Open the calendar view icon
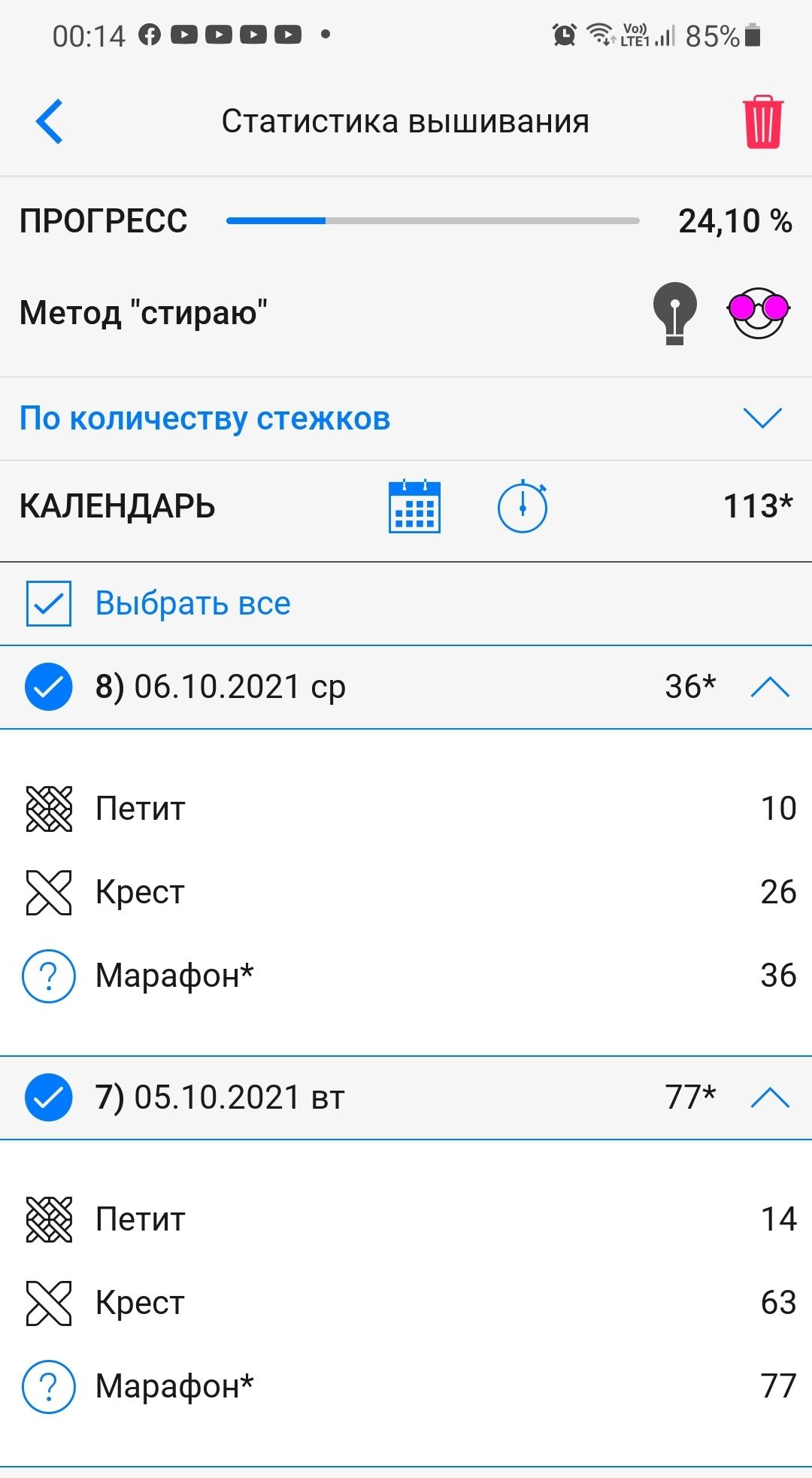The height and width of the screenshot is (1478, 812). pos(414,507)
